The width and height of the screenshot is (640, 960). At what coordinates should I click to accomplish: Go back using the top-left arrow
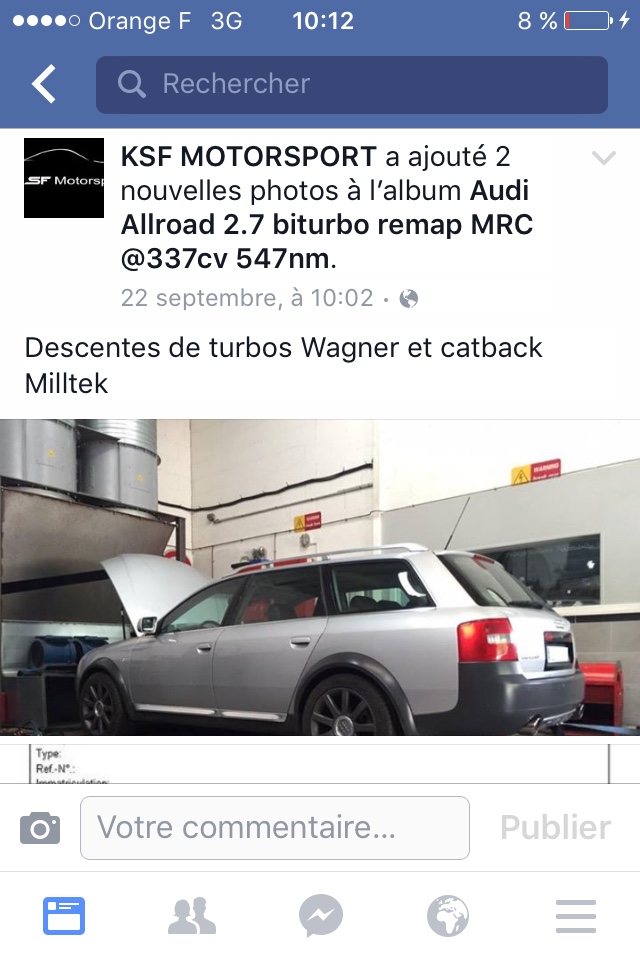(x=44, y=85)
